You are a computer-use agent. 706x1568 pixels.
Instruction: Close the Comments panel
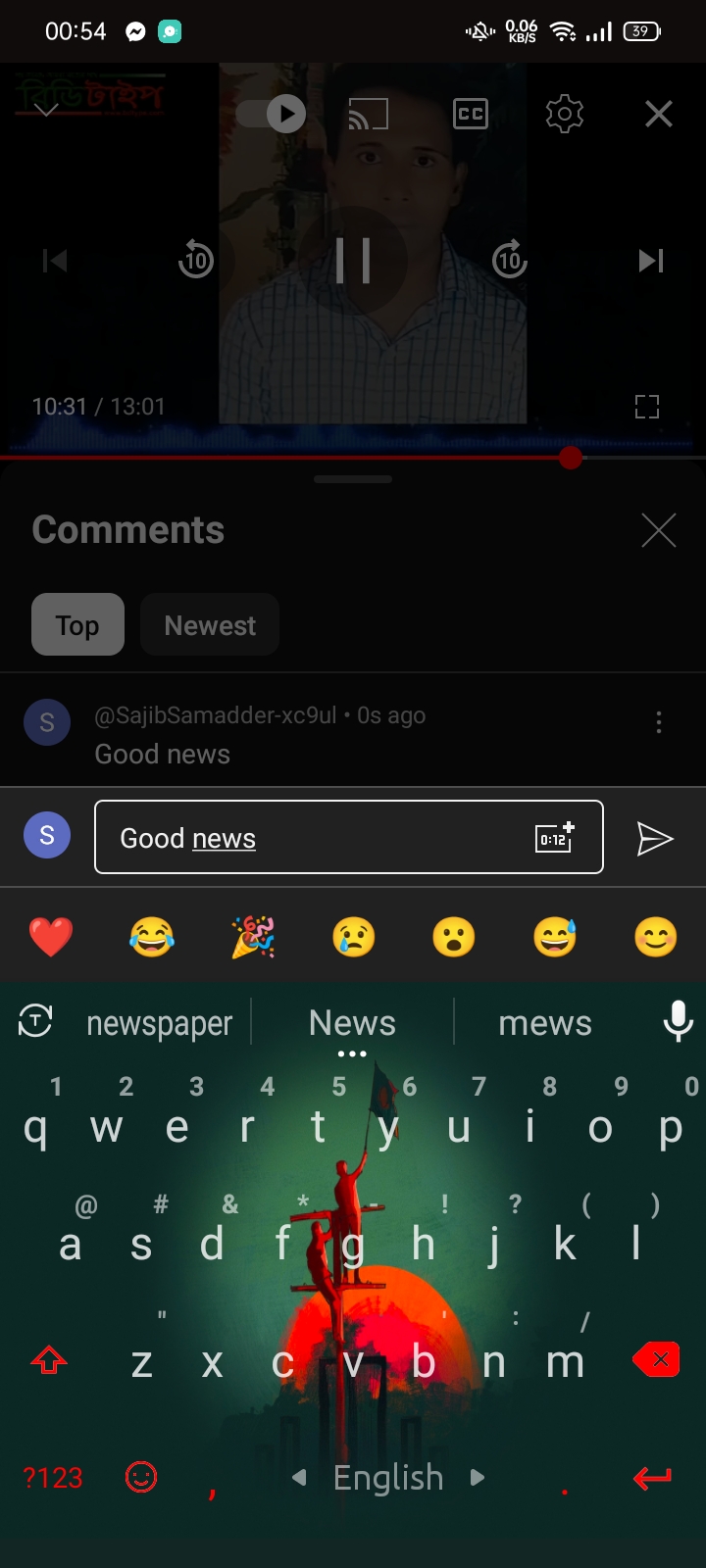pos(659,530)
